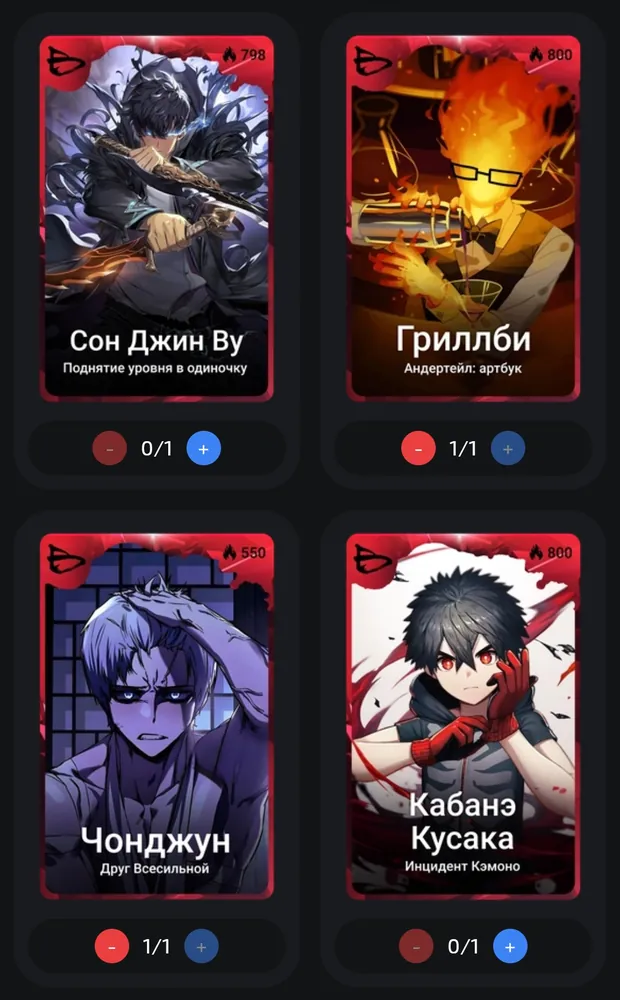Tap the dimmed minus under Сон Джин Ву
620x1000 pixels.
click(110, 448)
